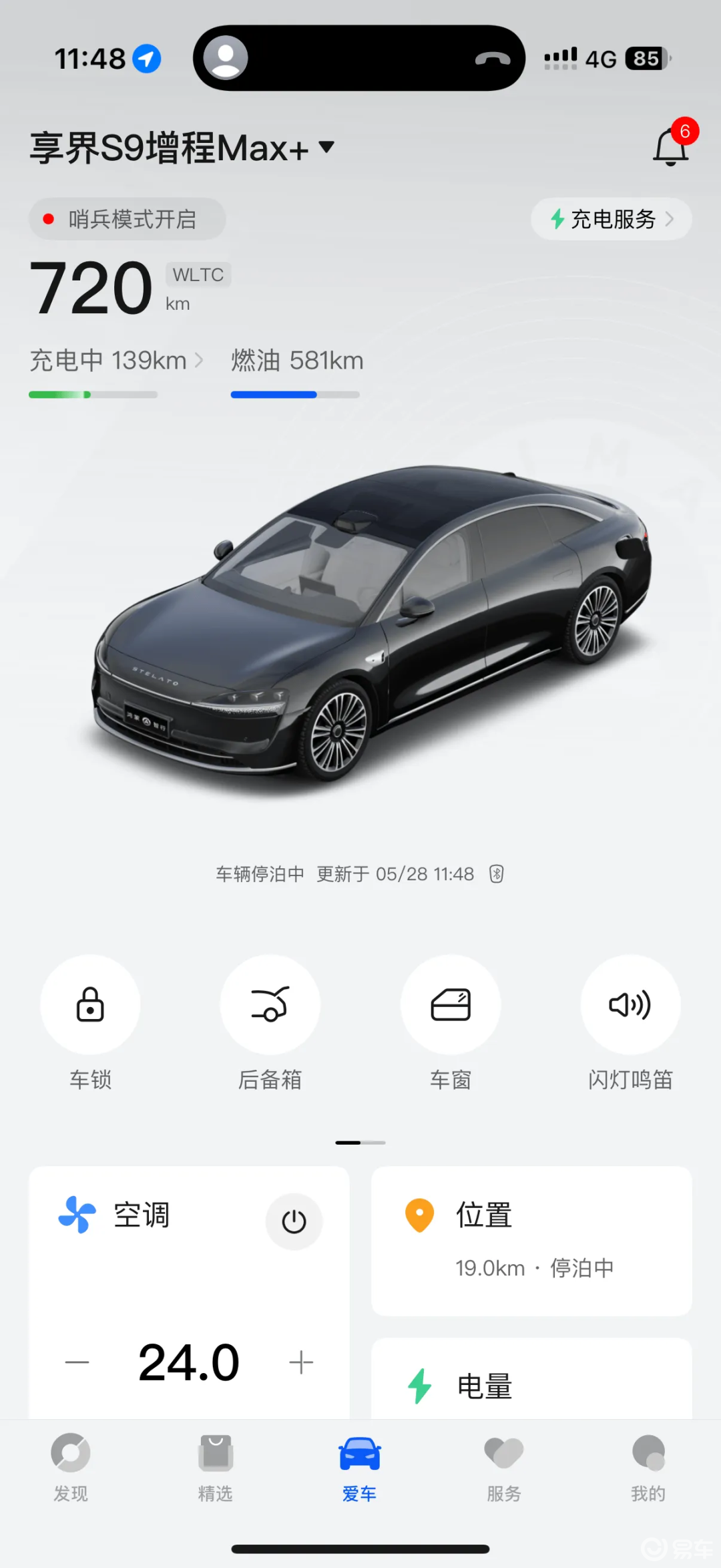Image resolution: width=721 pixels, height=1568 pixels.
Task: Open the 电量 battery card
Action: (531, 1382)
